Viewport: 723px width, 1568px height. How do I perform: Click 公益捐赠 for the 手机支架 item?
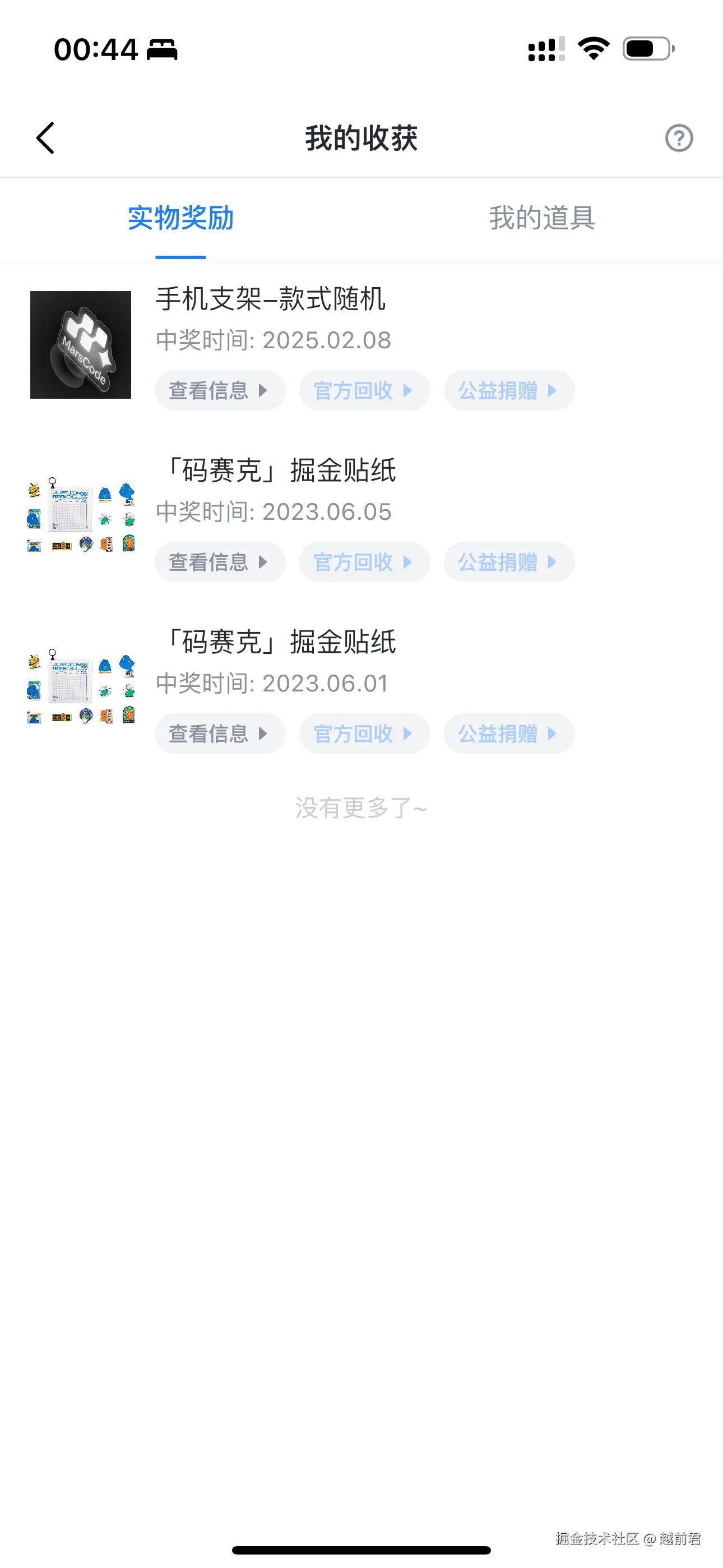(x=509, y=390)
